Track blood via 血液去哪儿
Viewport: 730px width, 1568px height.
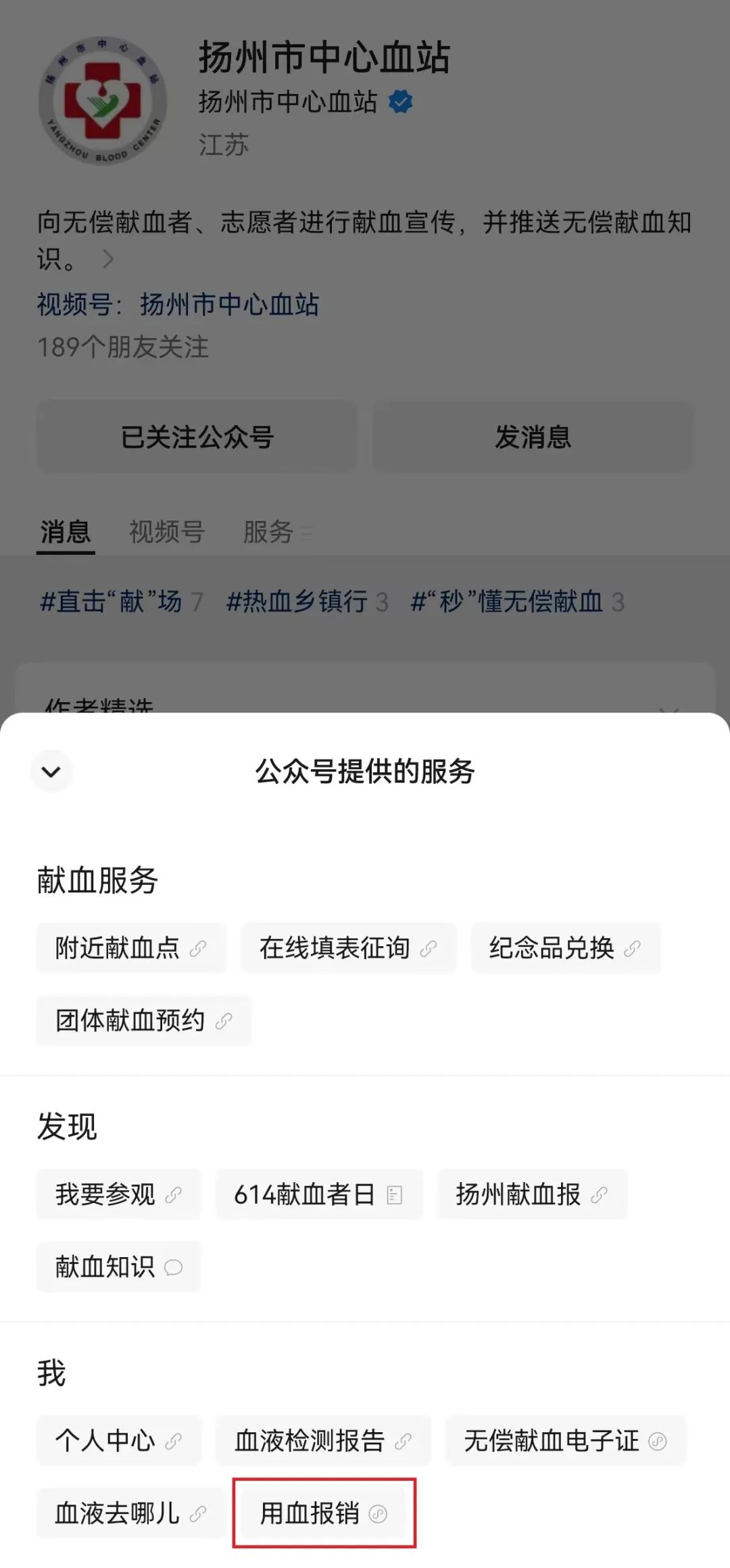(x=131, y=1513)
